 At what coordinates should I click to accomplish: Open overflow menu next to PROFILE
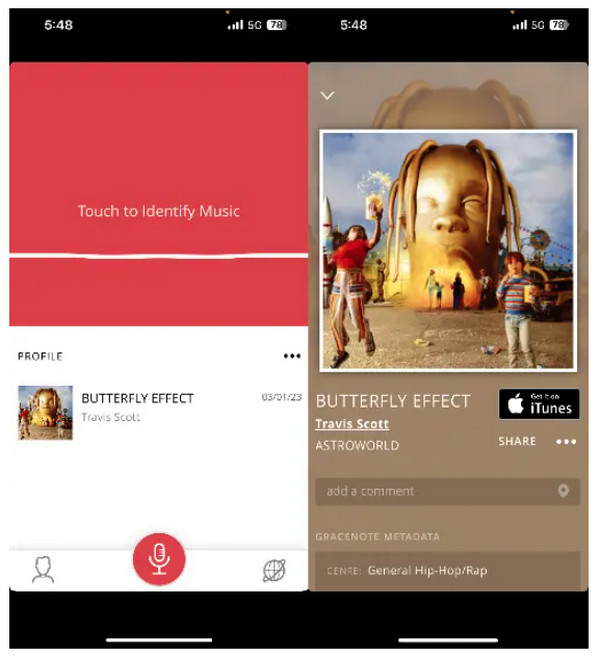(x=291, y=356)
